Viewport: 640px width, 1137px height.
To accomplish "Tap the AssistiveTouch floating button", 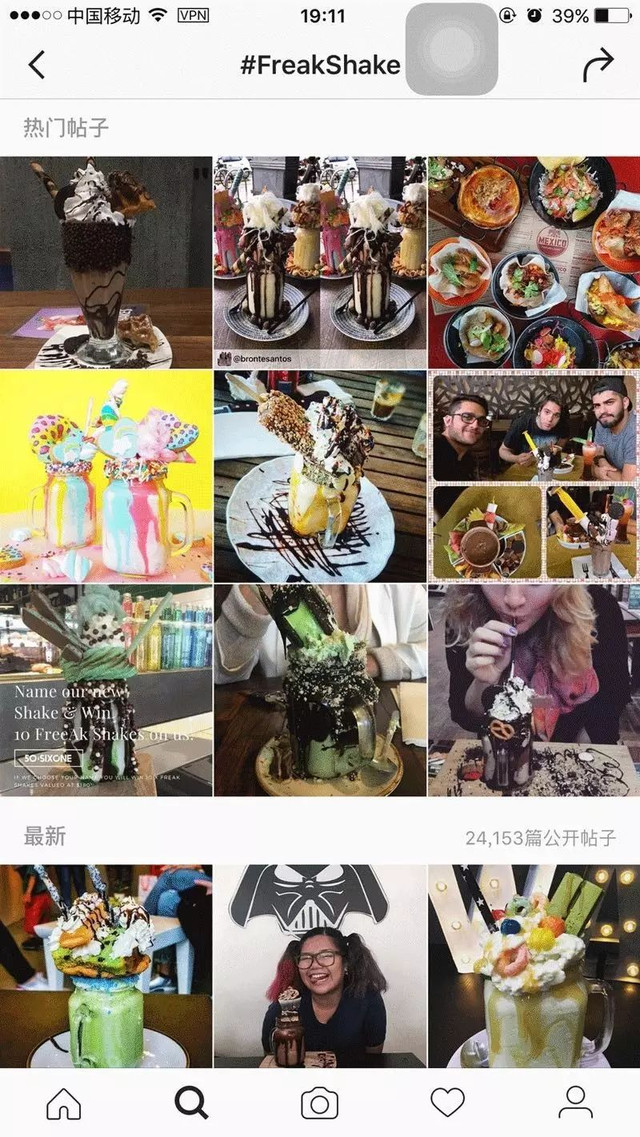I will [x=453, y=49].
